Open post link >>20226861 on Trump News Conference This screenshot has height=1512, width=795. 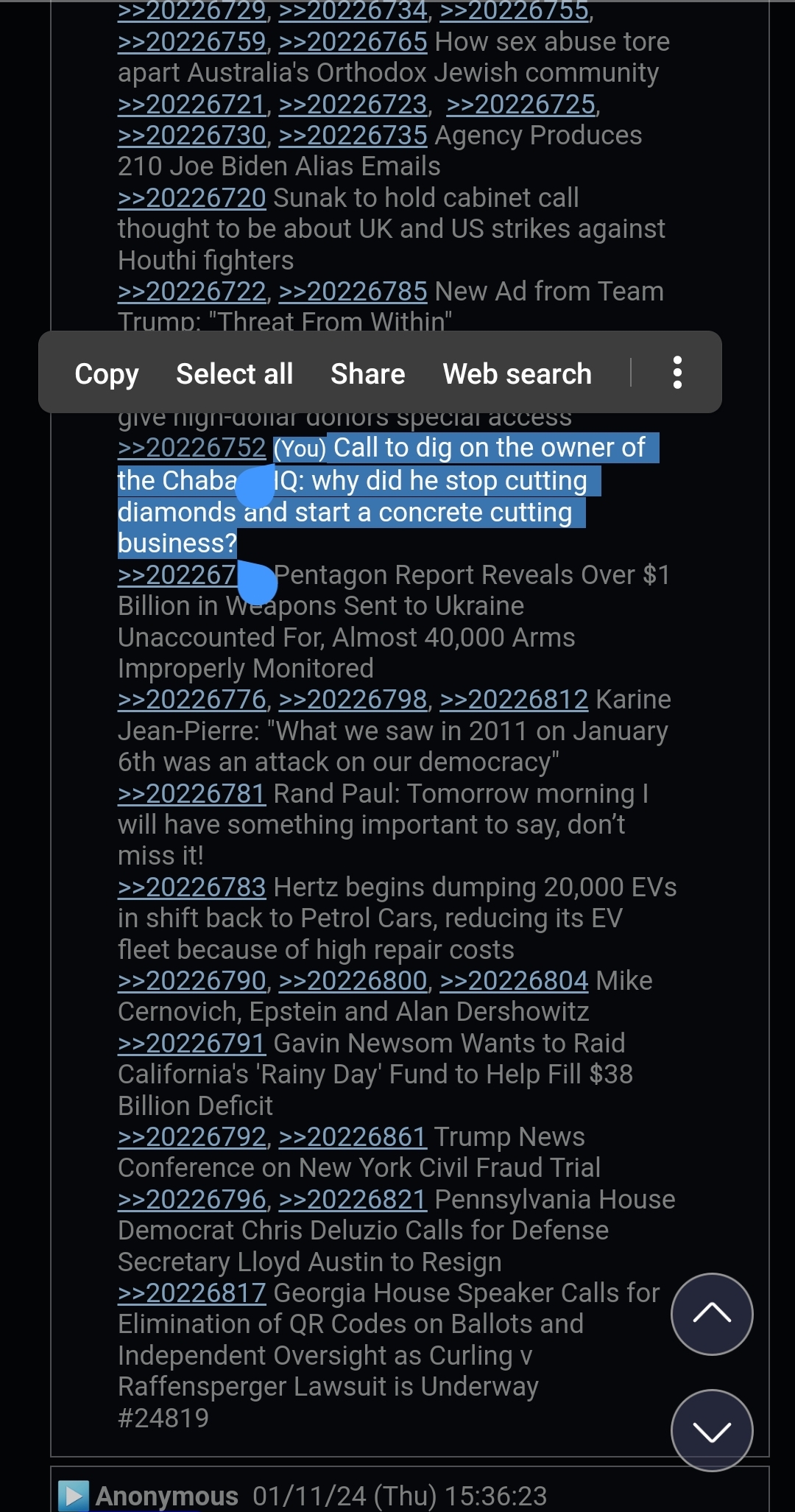[353, 1136]
